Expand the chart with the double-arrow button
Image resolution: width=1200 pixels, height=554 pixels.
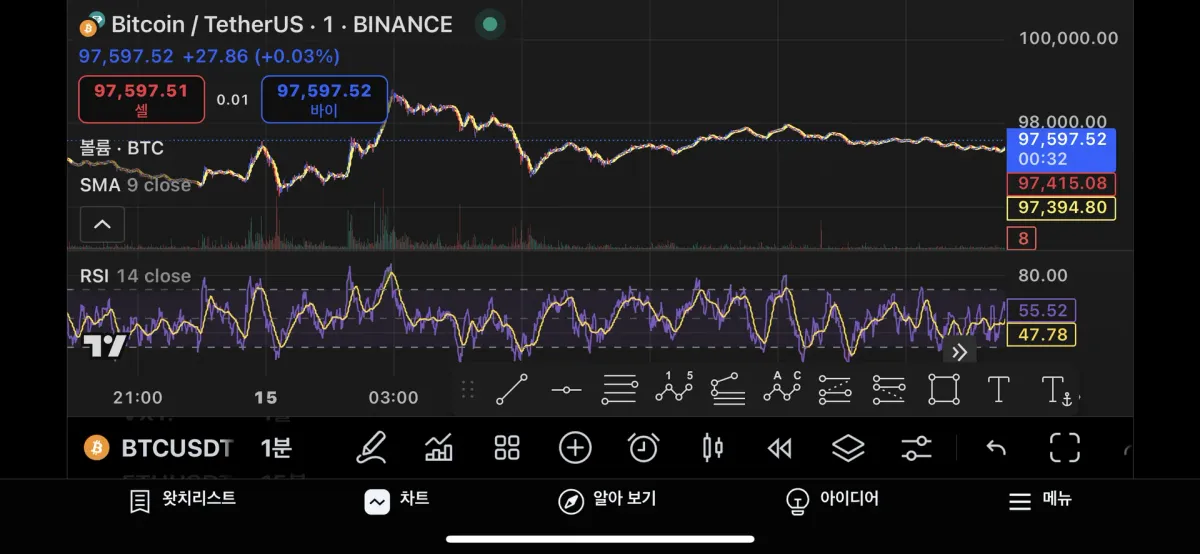tap(959, 351)
